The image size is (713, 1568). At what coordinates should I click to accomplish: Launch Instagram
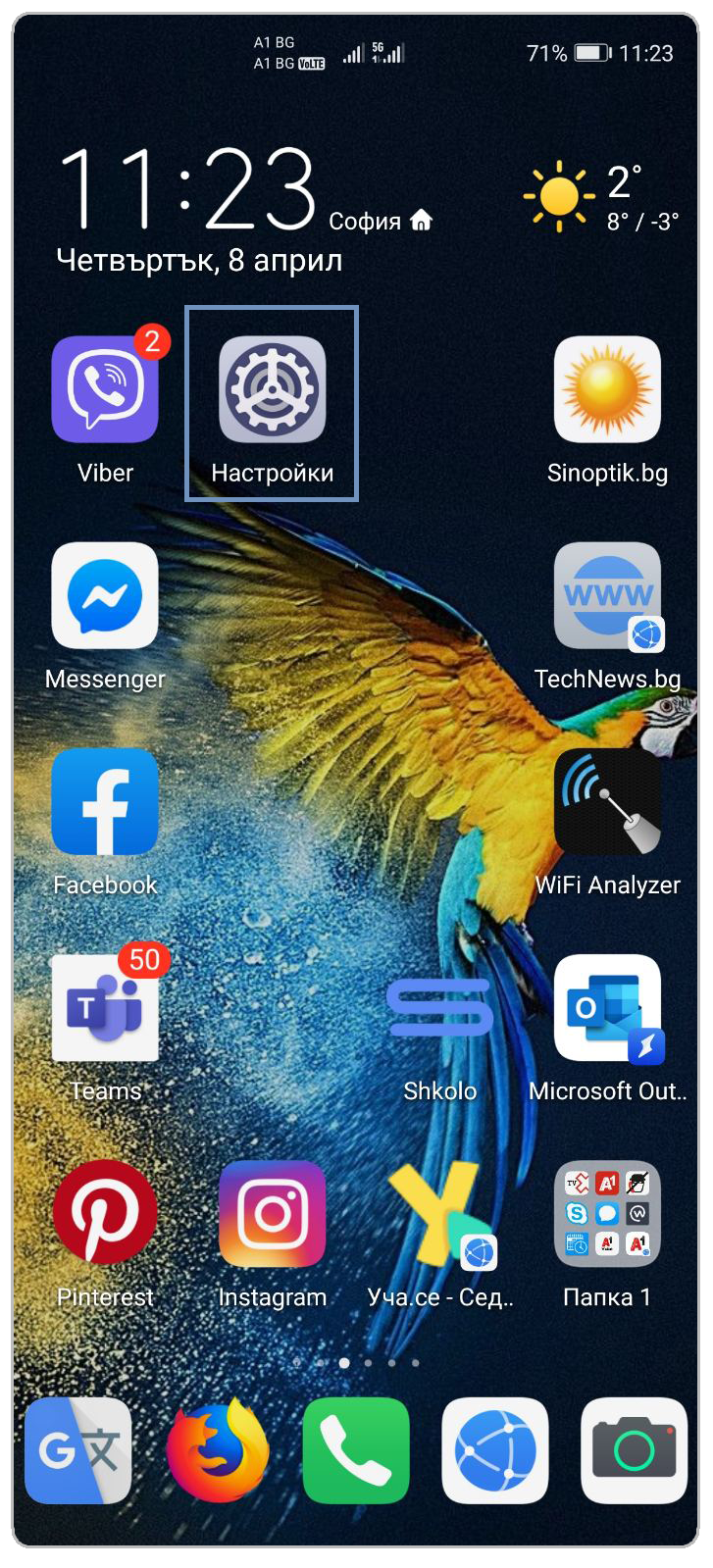(272, 1214)
